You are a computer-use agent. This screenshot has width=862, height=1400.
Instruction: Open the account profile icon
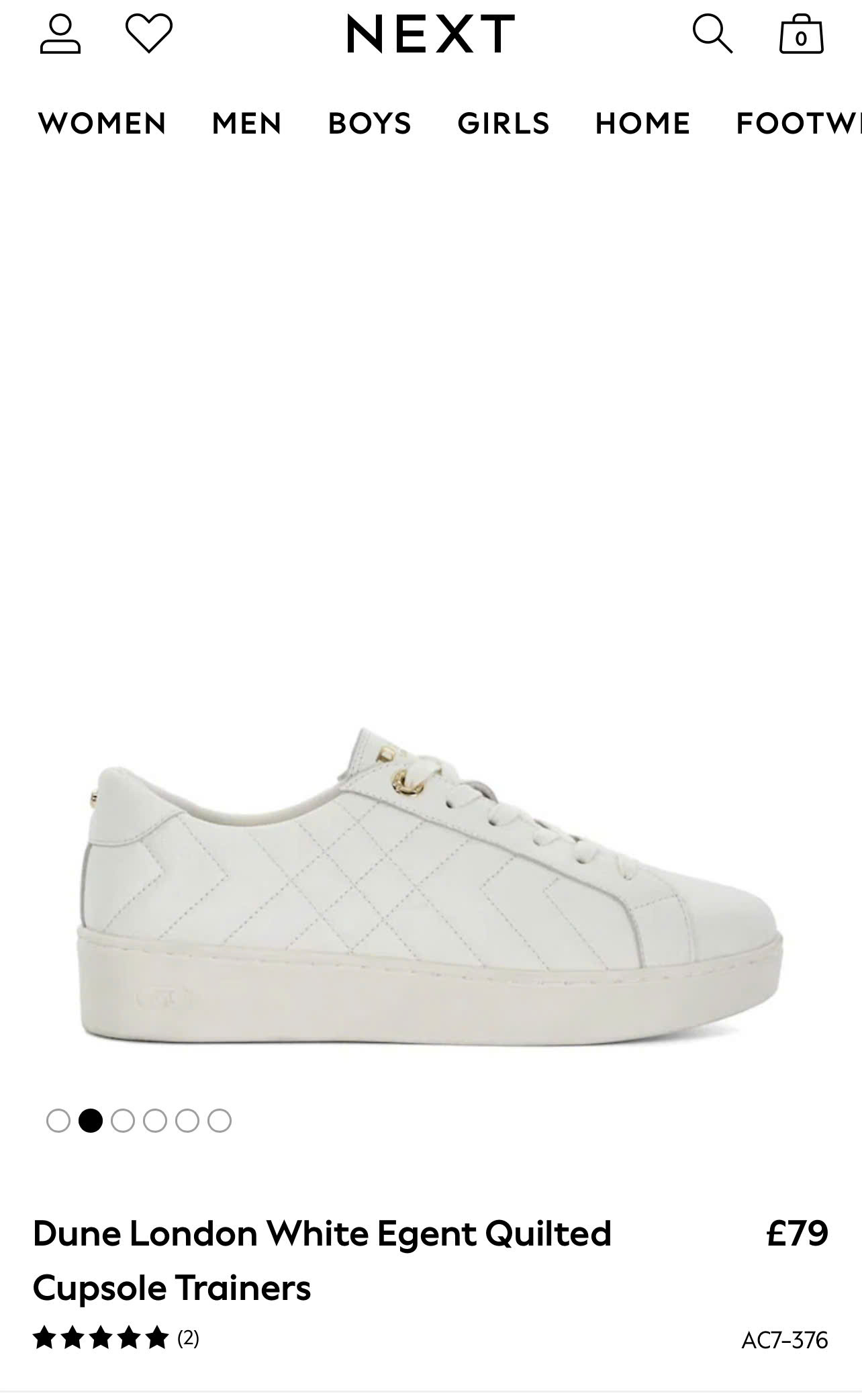click(x=60, y=34)
